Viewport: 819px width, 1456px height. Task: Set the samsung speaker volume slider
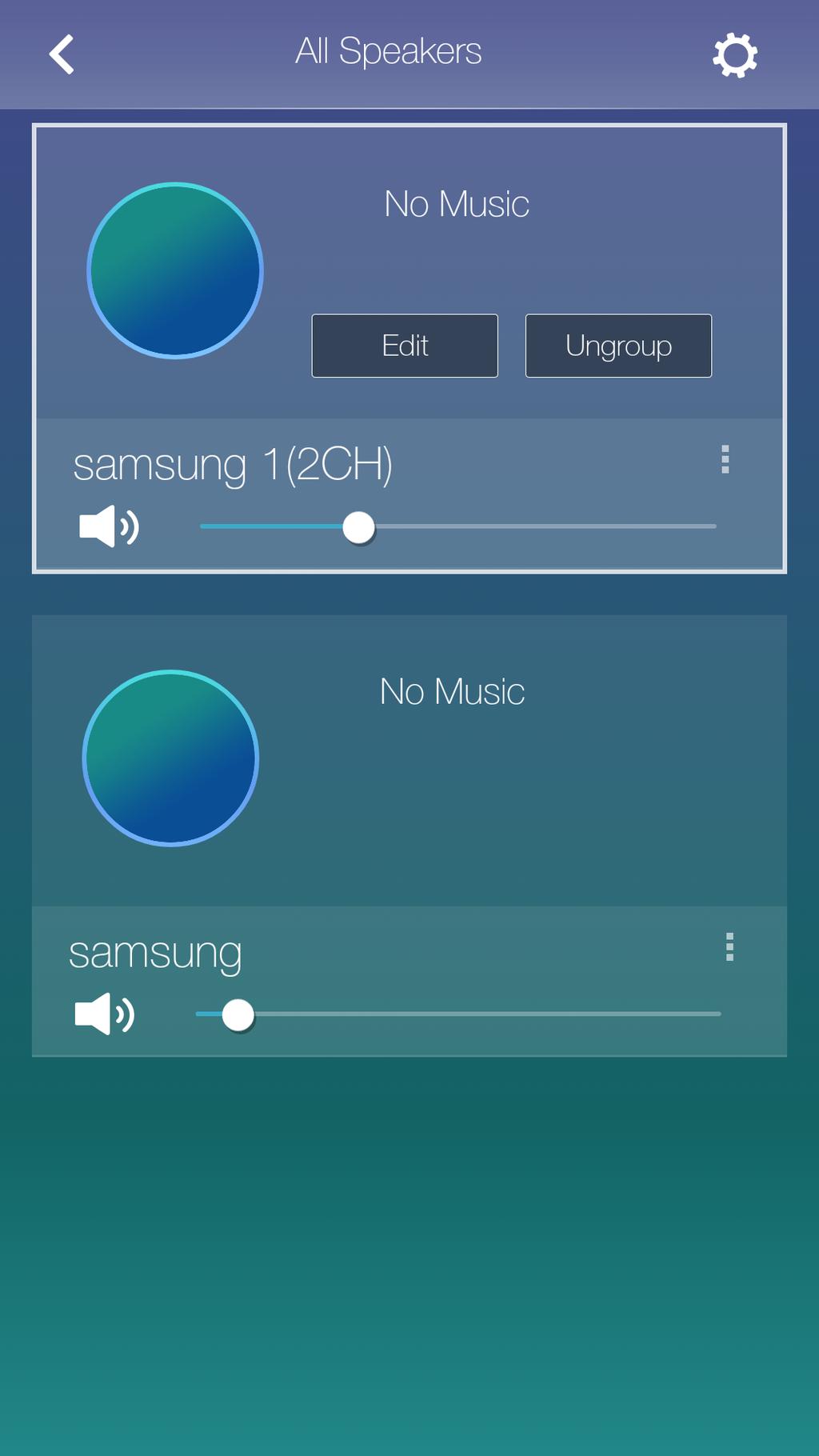(x=238, y=1014)
